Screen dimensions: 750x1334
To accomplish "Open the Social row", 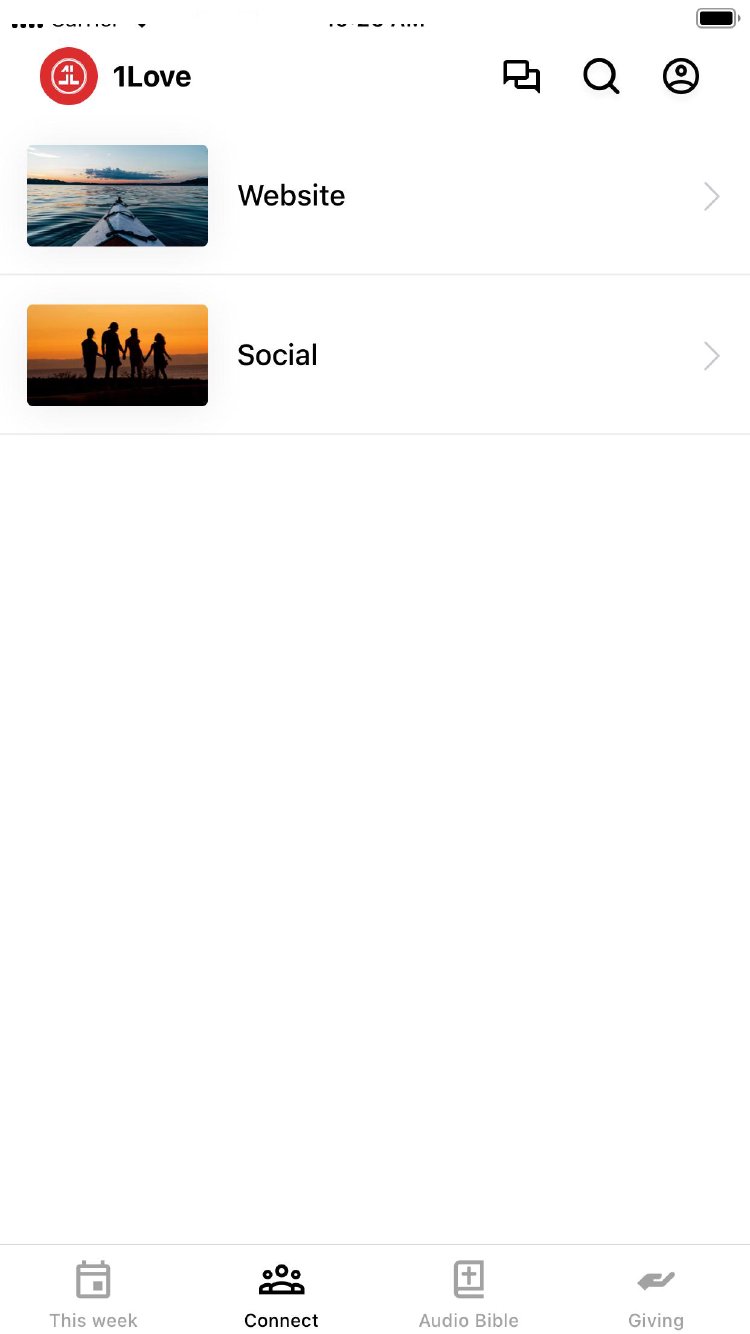I will [x=374, y=355].
